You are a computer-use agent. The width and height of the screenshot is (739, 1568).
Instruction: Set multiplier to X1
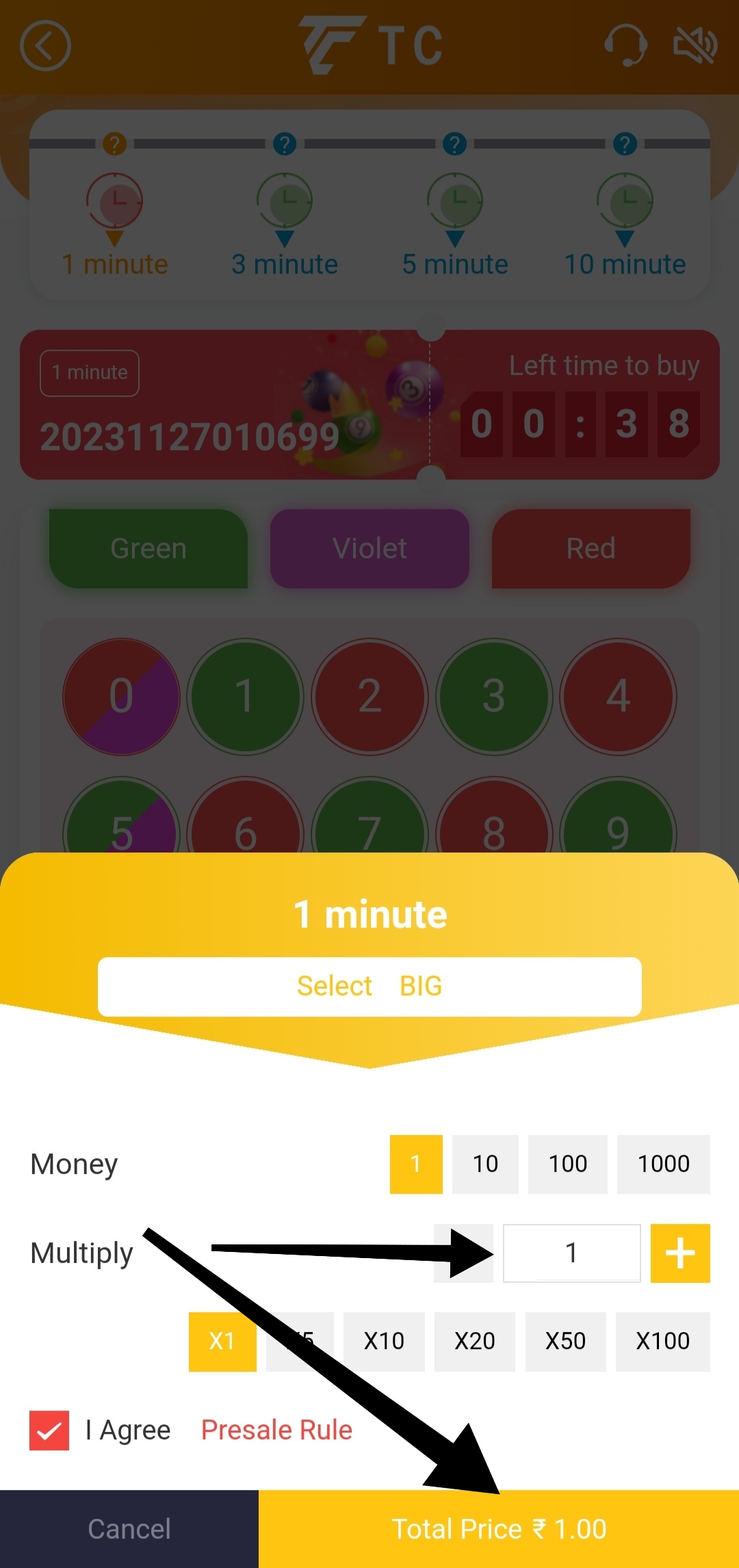point(222,1341)
